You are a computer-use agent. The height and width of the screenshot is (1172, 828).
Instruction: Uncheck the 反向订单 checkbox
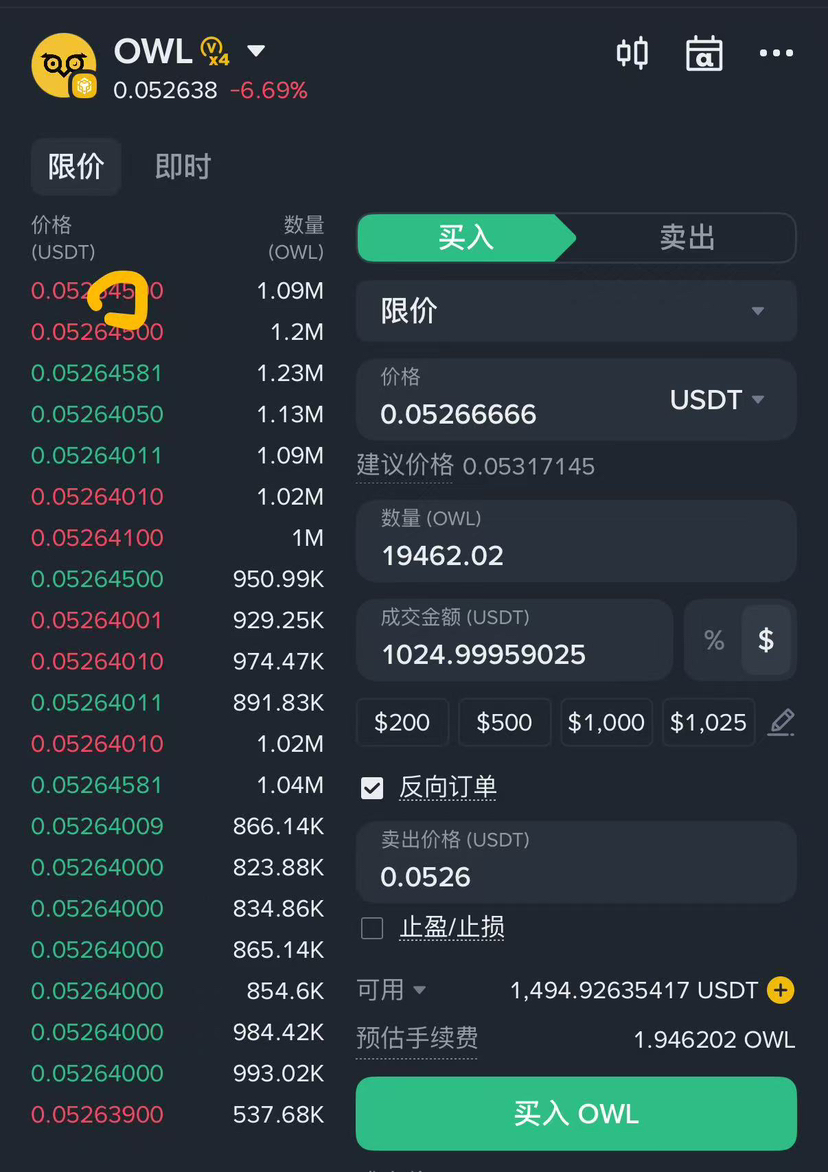pyautogui.click(x=372, y=788)
